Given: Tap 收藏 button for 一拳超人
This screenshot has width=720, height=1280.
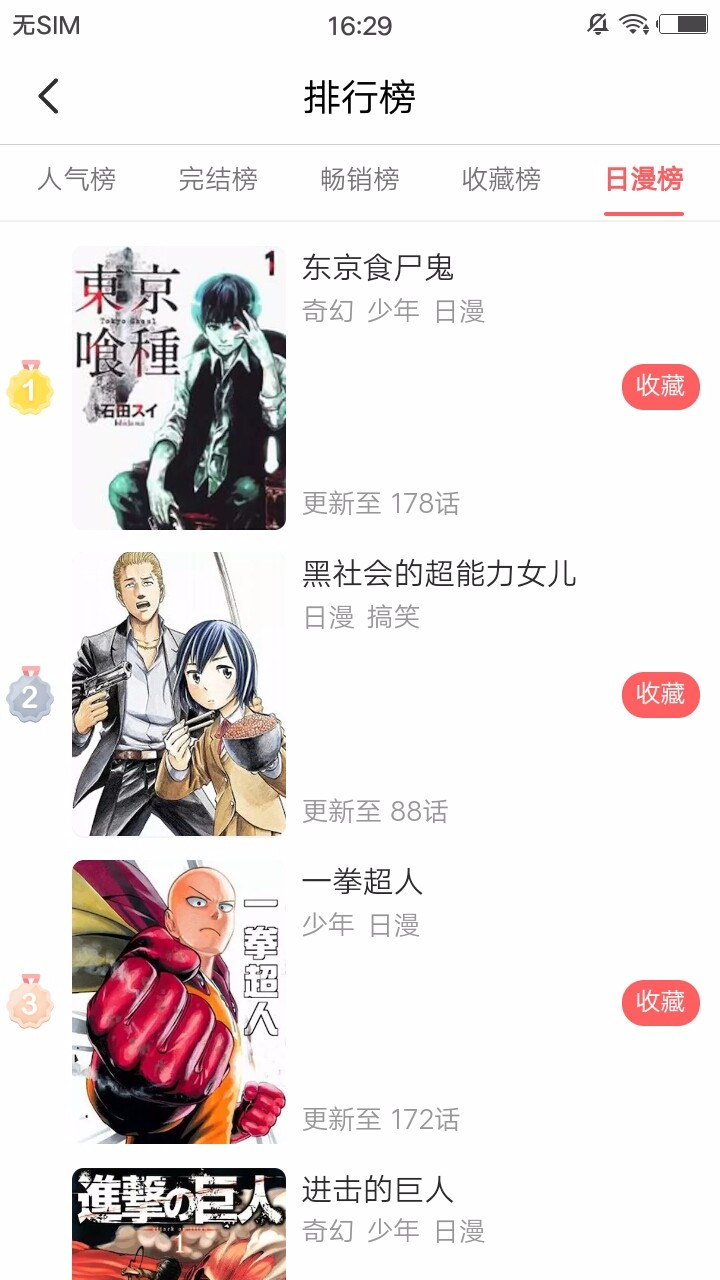Looking at the screenshot, I should [660, 1002].
